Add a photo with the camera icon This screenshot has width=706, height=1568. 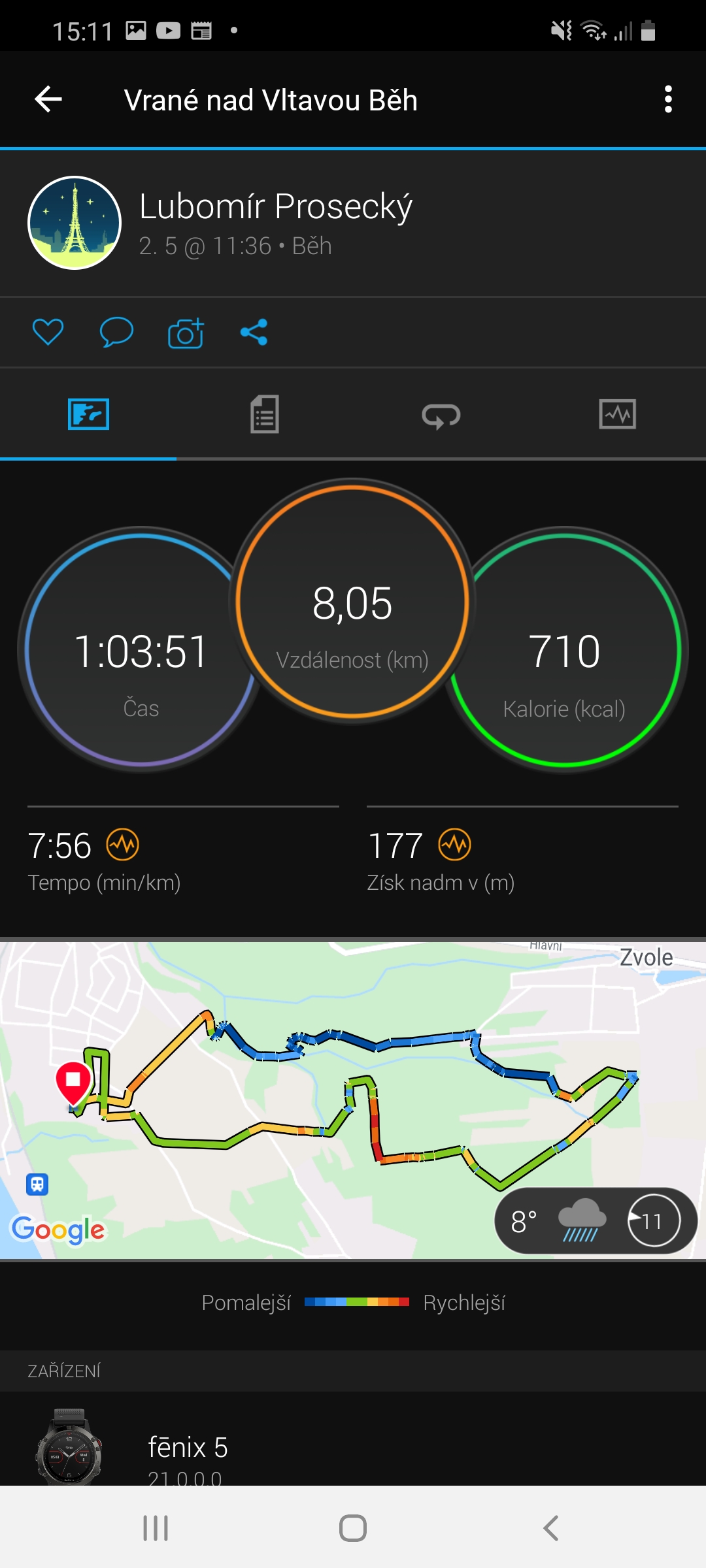tap(186, 333)
